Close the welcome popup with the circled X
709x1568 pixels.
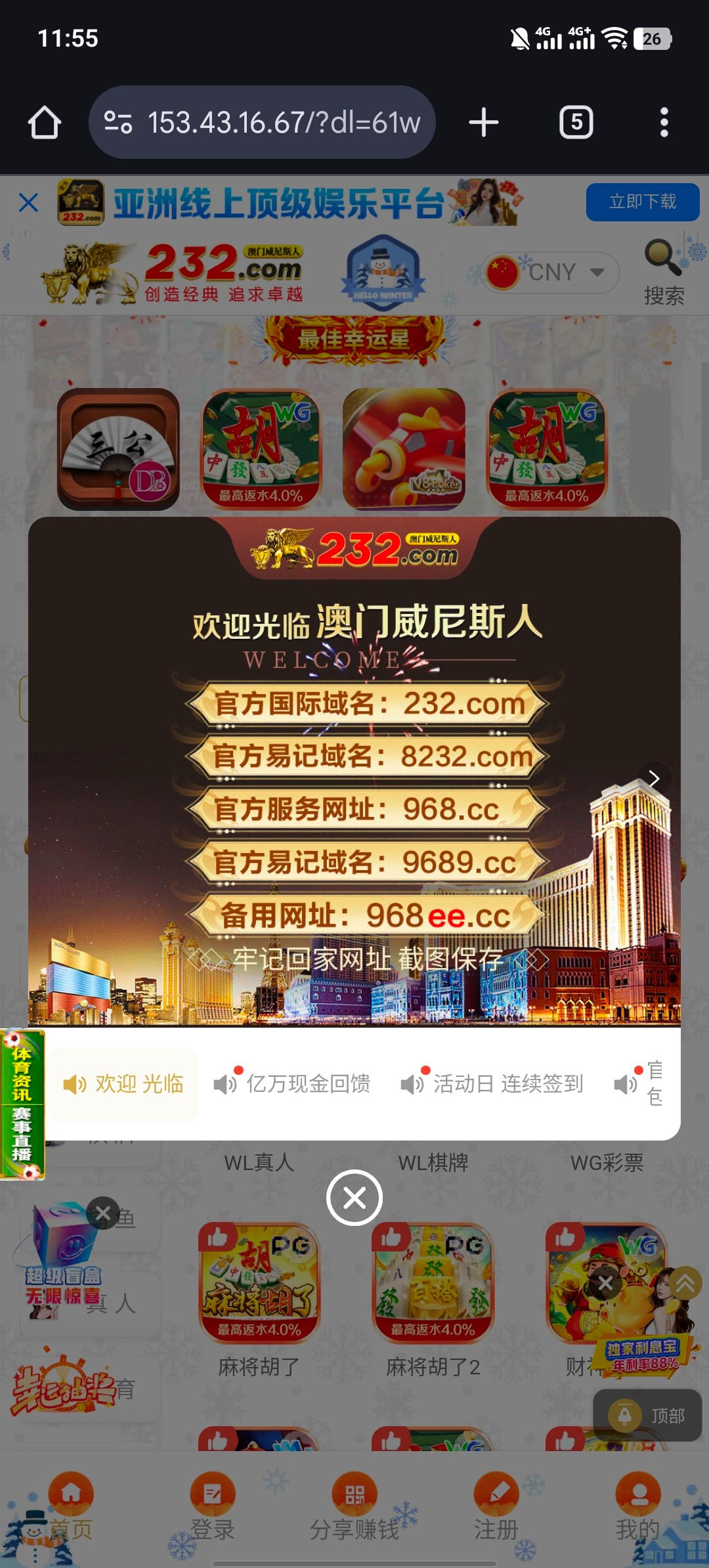click(x=354, y=1198)
